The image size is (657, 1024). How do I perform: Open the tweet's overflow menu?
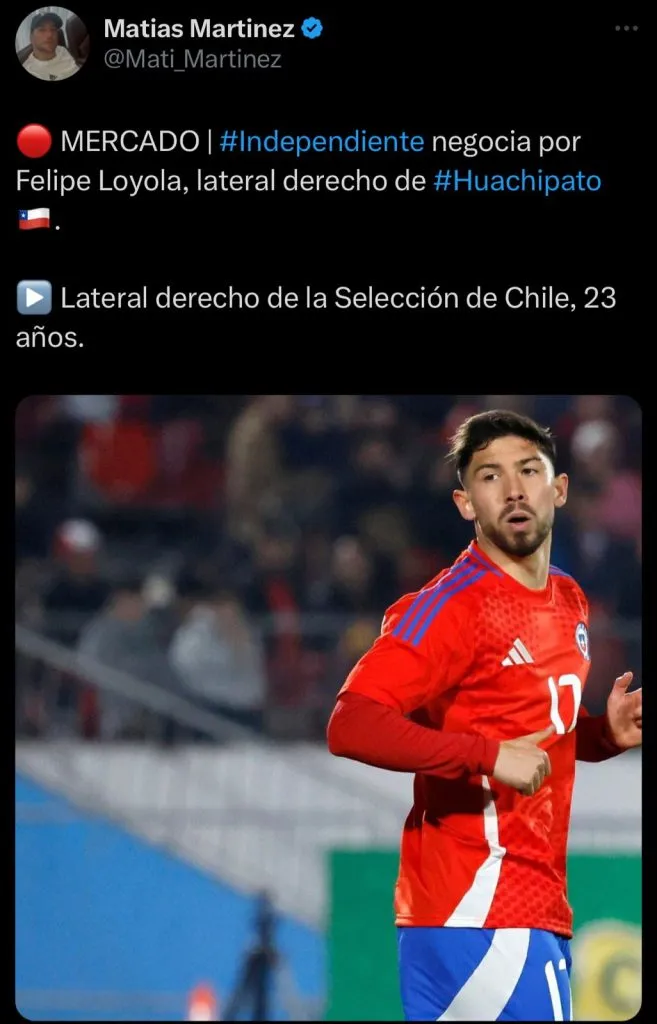(x=626, y=28)
